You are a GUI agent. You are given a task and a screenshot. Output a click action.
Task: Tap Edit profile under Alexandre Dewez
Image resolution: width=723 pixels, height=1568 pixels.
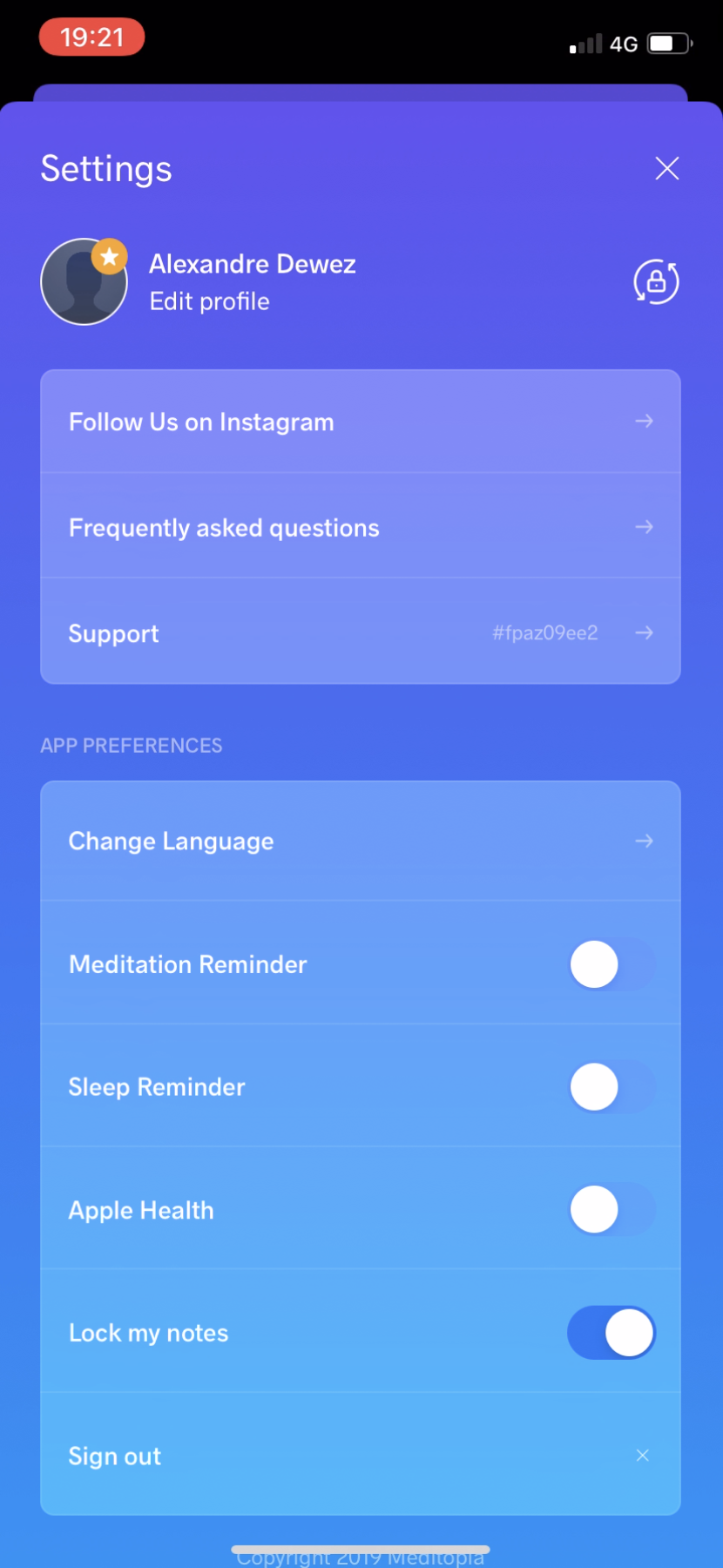209,301
